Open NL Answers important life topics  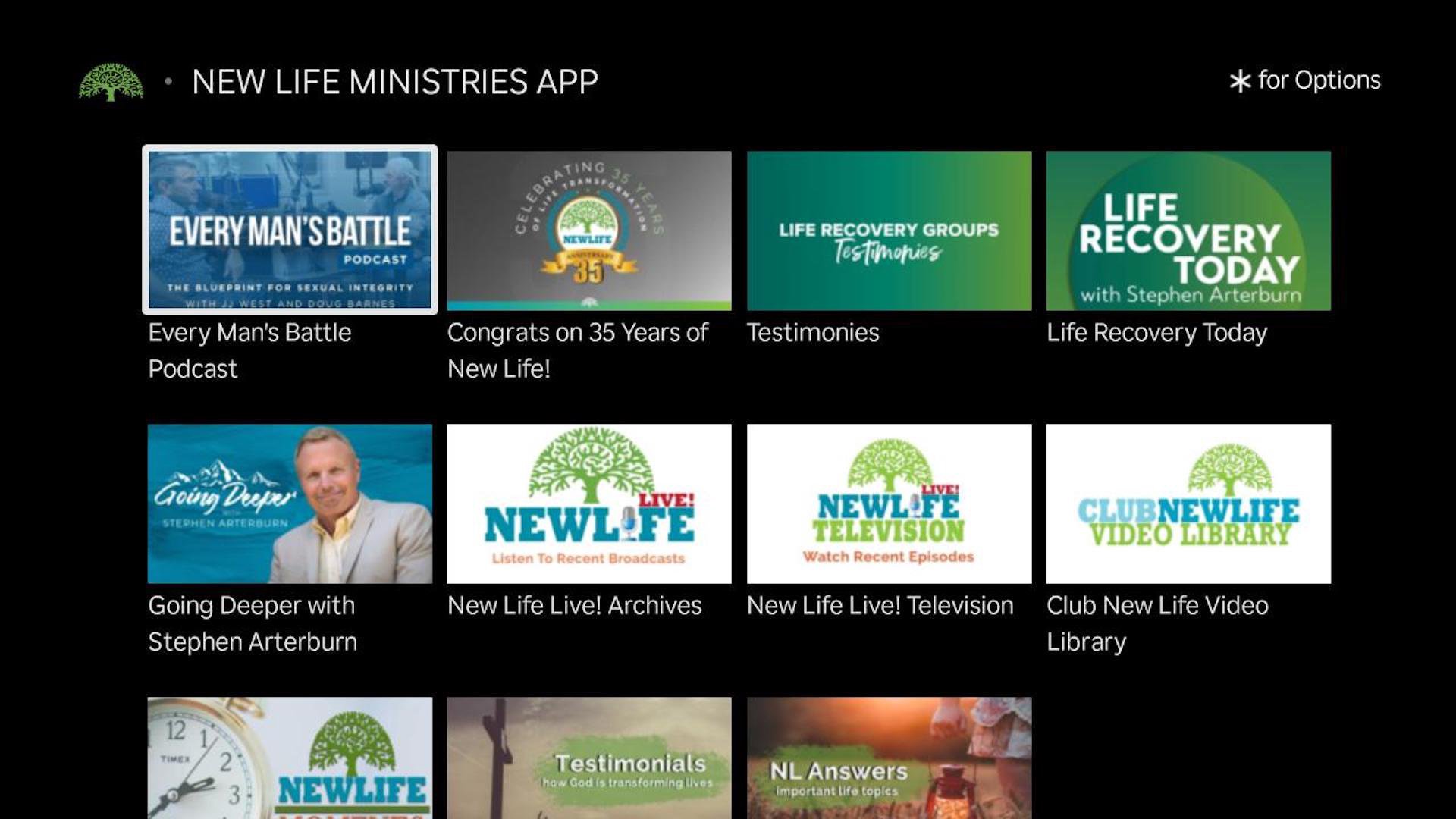coord(889,758)
